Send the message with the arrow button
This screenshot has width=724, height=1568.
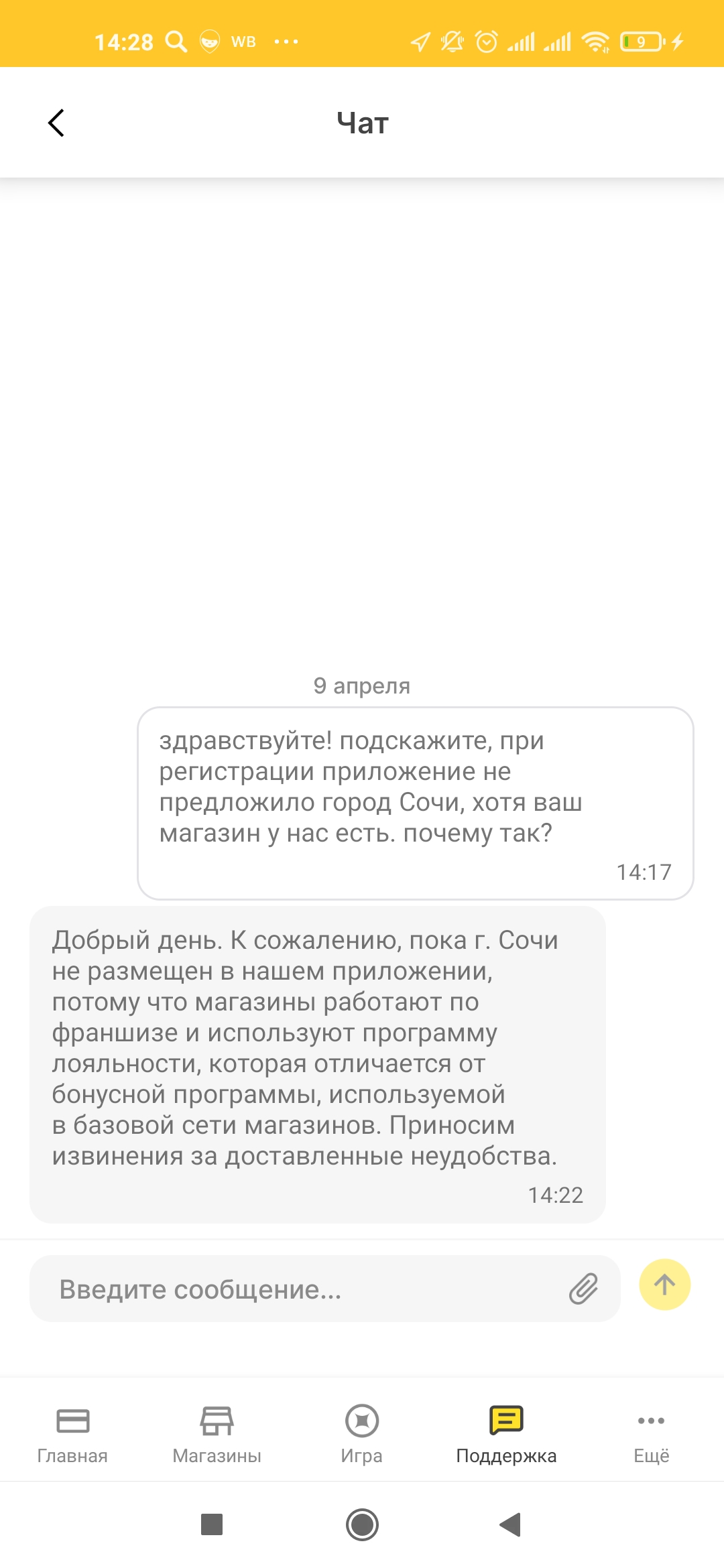pyautogui.click(x=664, y=1285)
